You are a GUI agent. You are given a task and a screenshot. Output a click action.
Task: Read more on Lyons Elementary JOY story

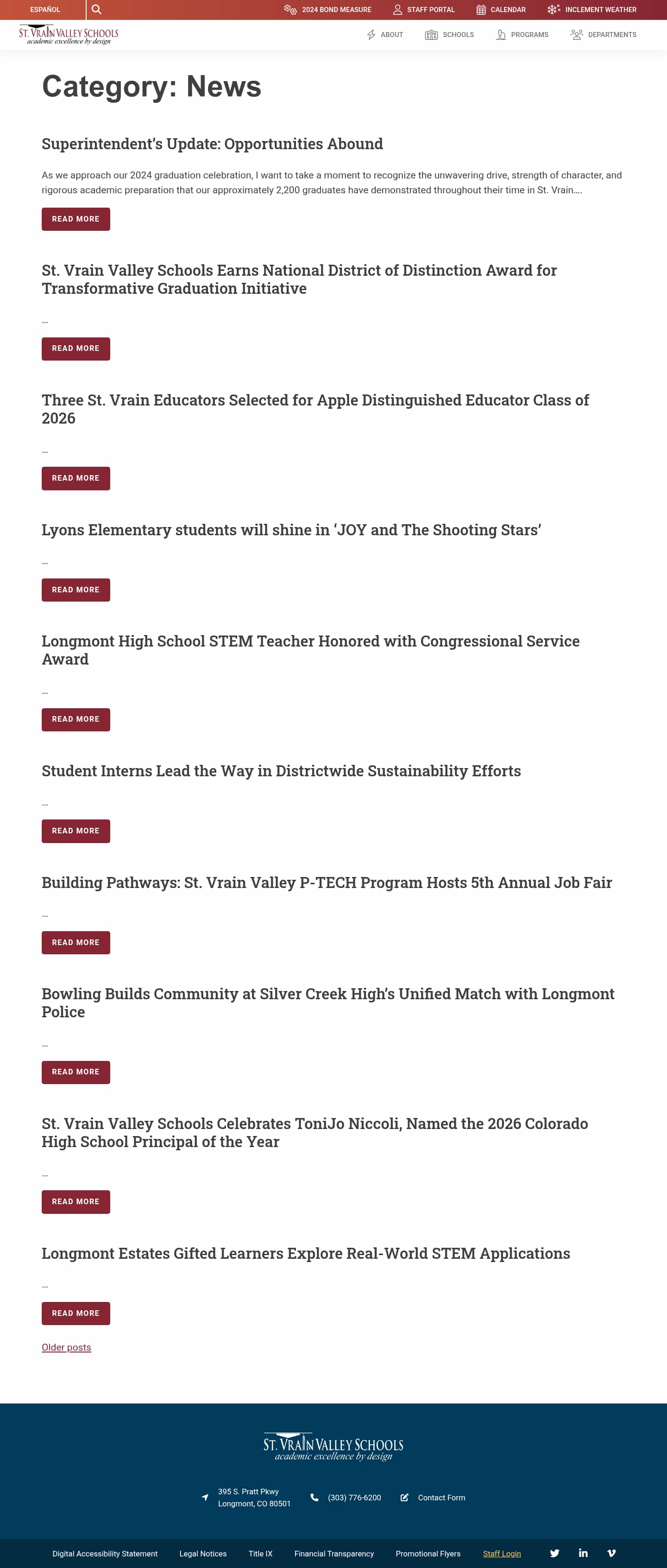coord(76,589)
